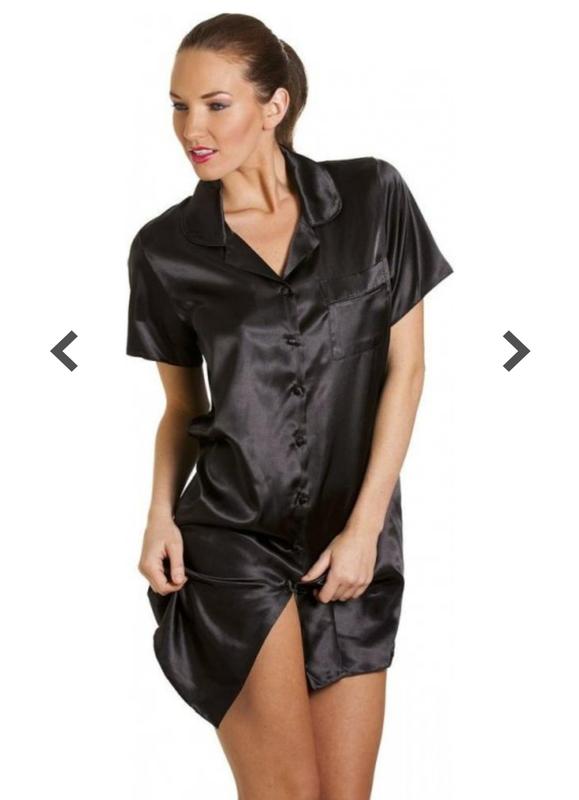The width and height of the screenshot is (579, 800).
Task: Go to the next product image
Action: tap(516, 351)
